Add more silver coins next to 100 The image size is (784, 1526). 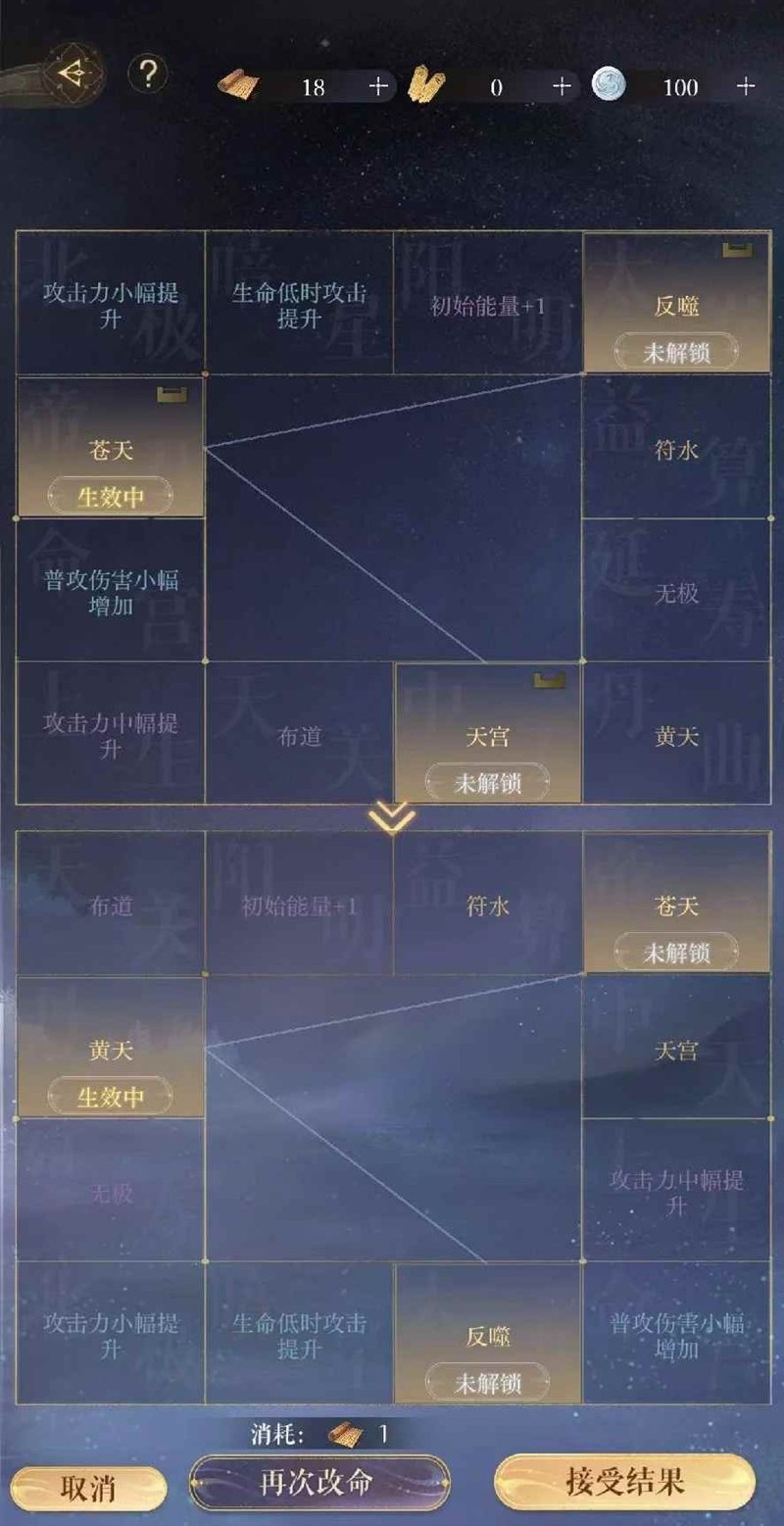[746, 87]
